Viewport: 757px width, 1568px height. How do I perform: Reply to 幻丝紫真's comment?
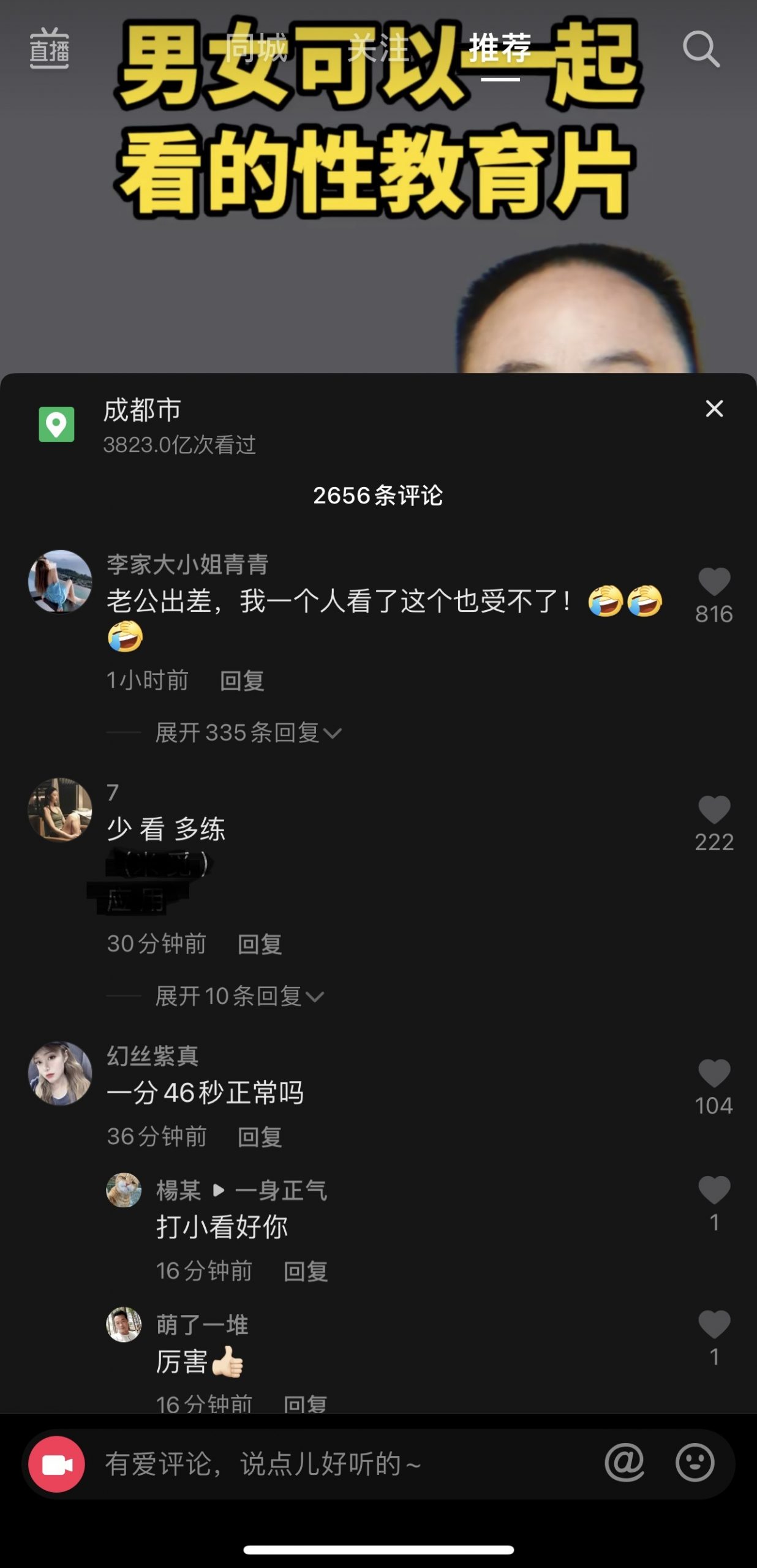260,1137
